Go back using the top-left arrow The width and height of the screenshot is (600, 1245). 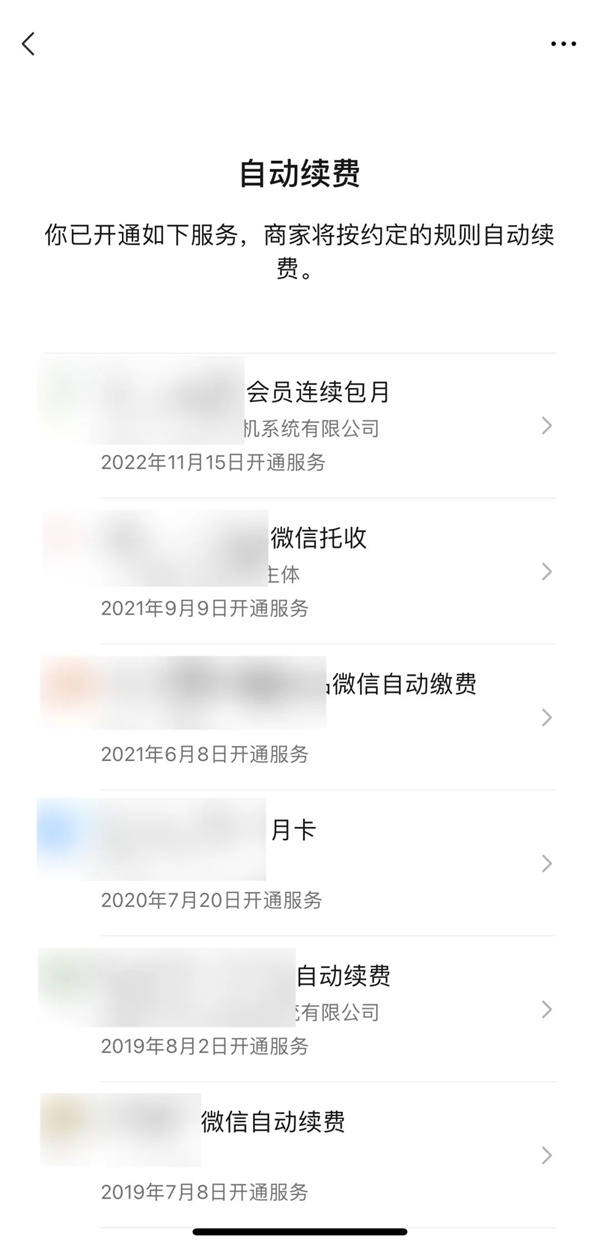[x=28, y=44]
